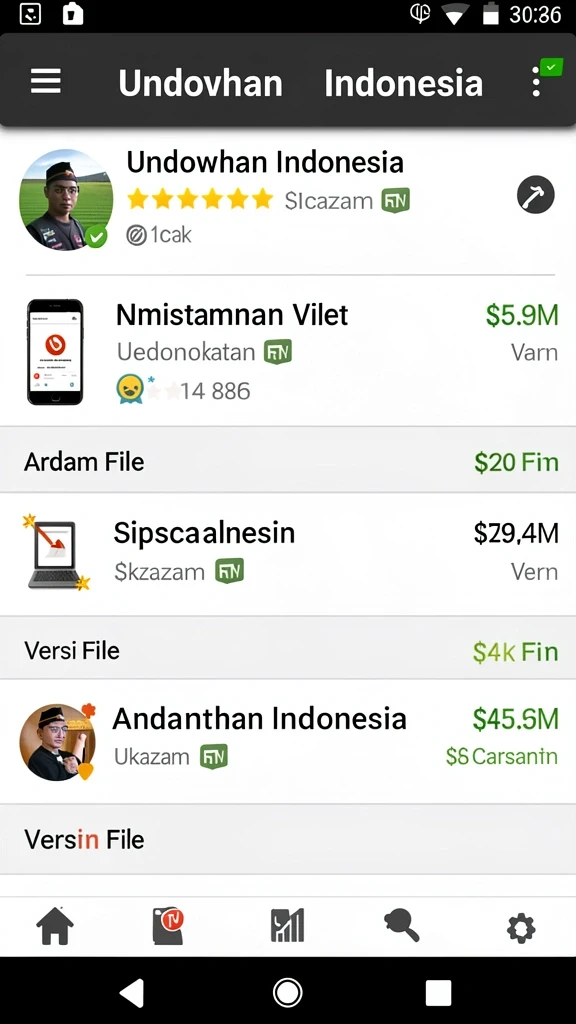Image resolution: width=576 pixels, height=1024 pixels.
Task: Tap the round edit icon beside Undowhan Indonesia
Action: click(536, 195)
